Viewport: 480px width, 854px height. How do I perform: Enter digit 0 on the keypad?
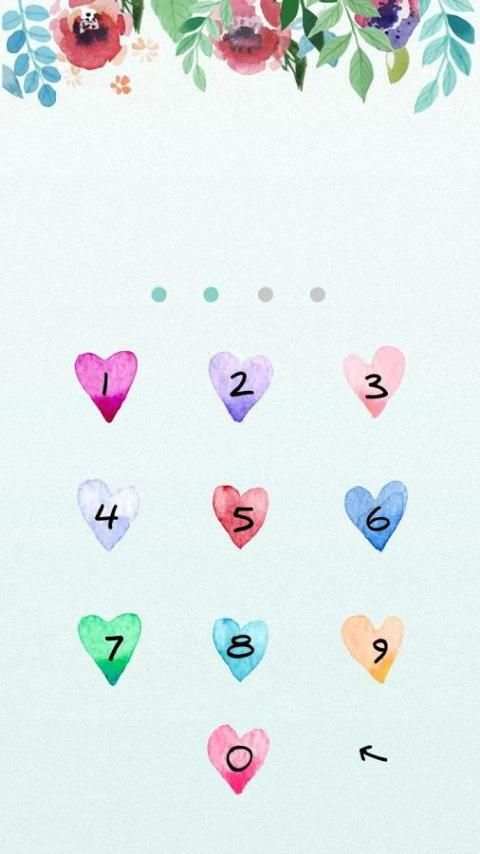[239, 759]
